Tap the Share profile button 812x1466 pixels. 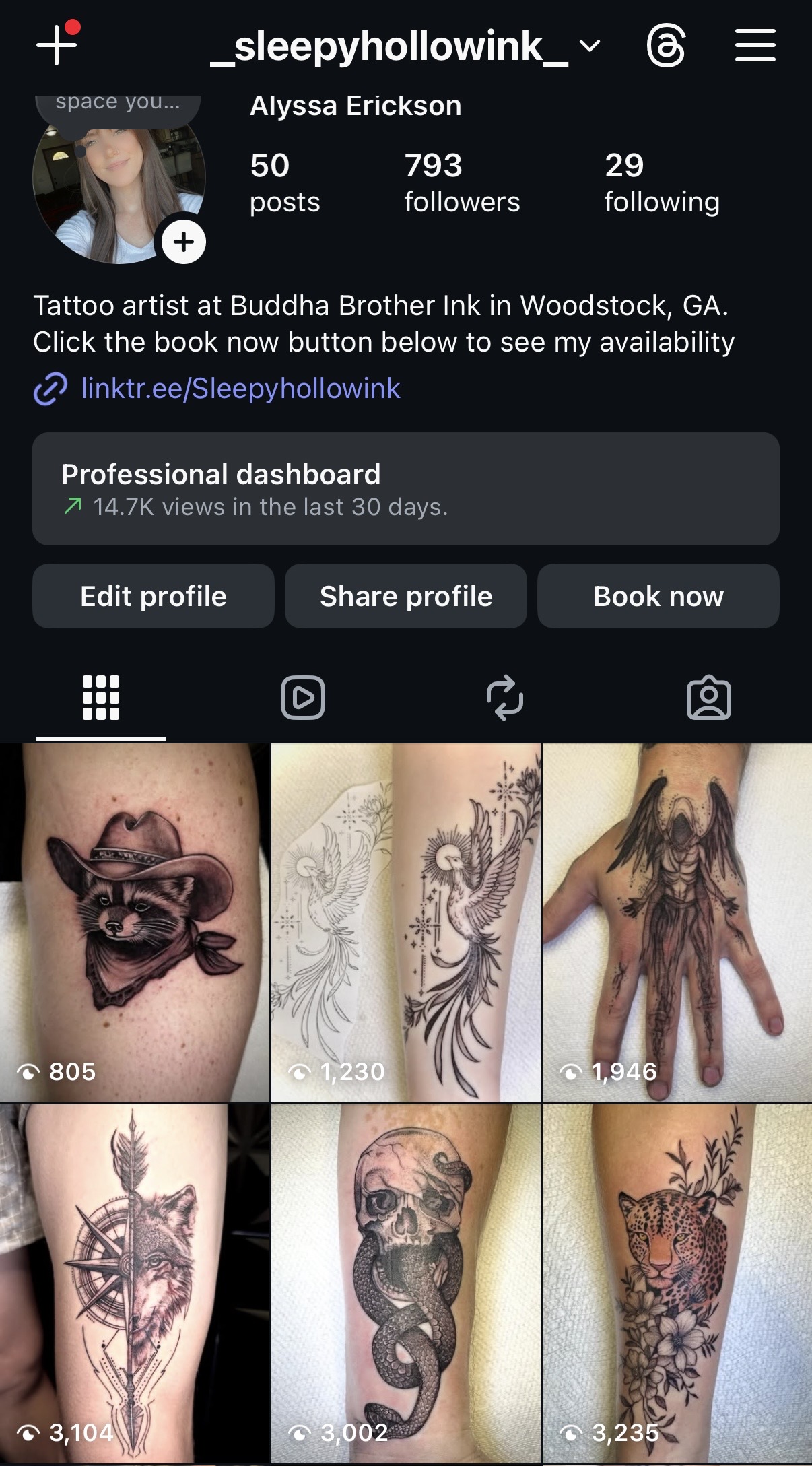(x=406, y=596)
